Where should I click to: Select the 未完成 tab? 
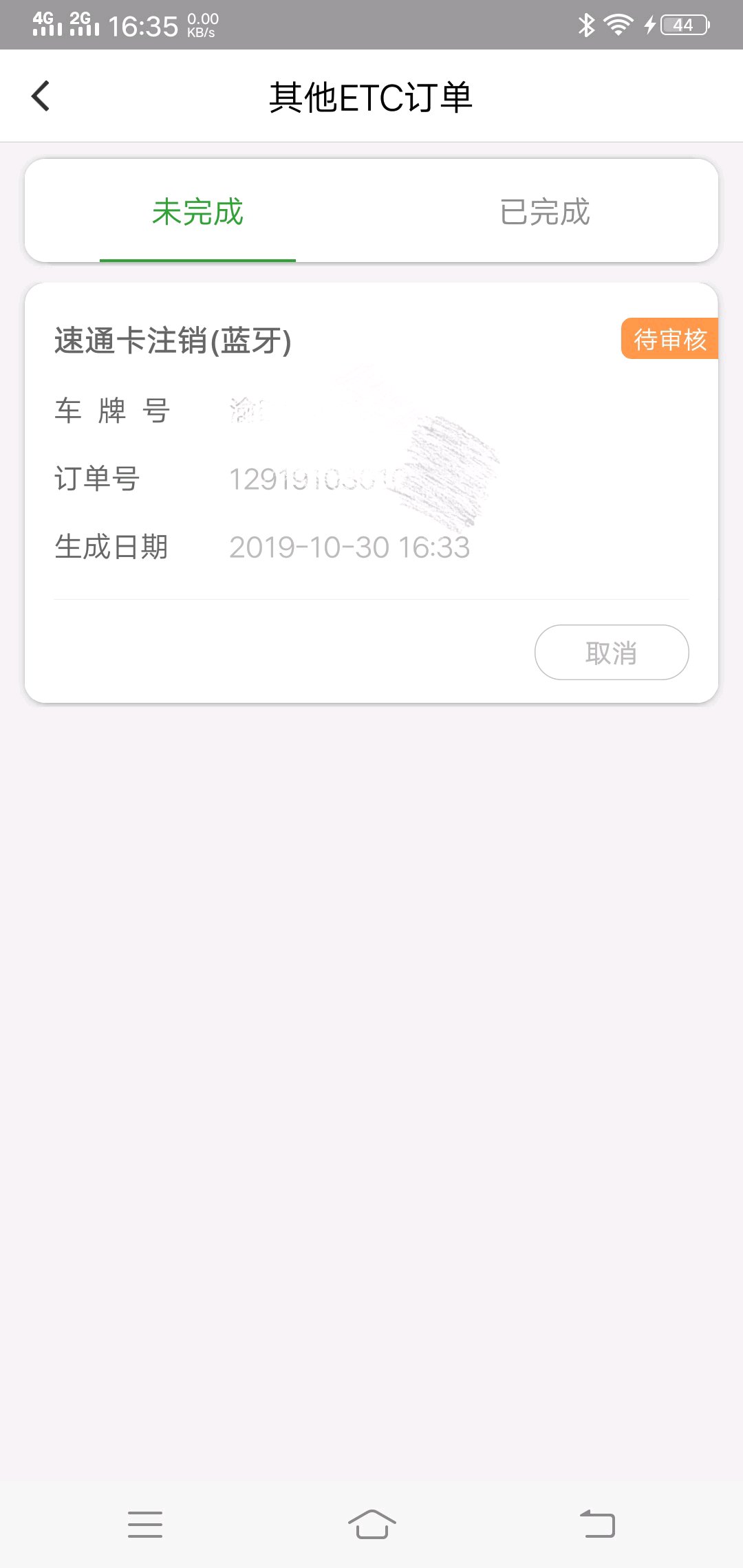pos(198,212)
